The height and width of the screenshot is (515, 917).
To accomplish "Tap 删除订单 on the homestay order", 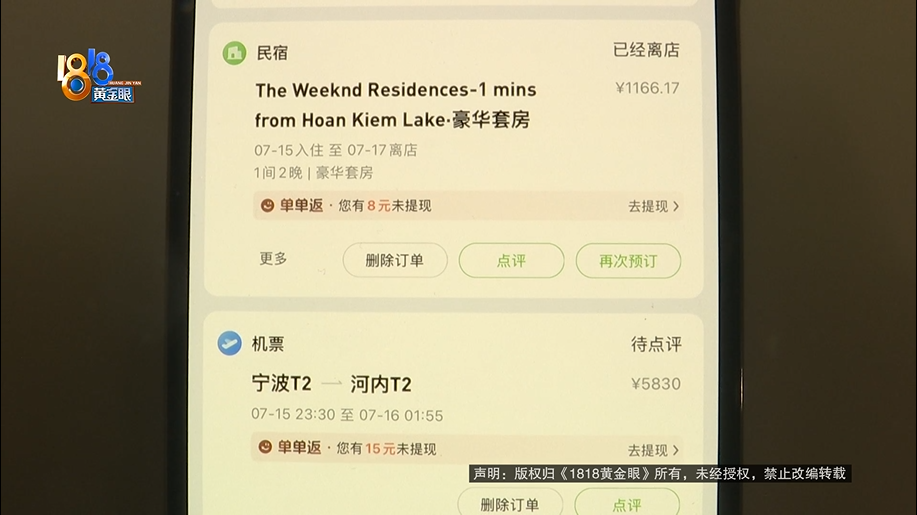I will (x=394, y=261).
